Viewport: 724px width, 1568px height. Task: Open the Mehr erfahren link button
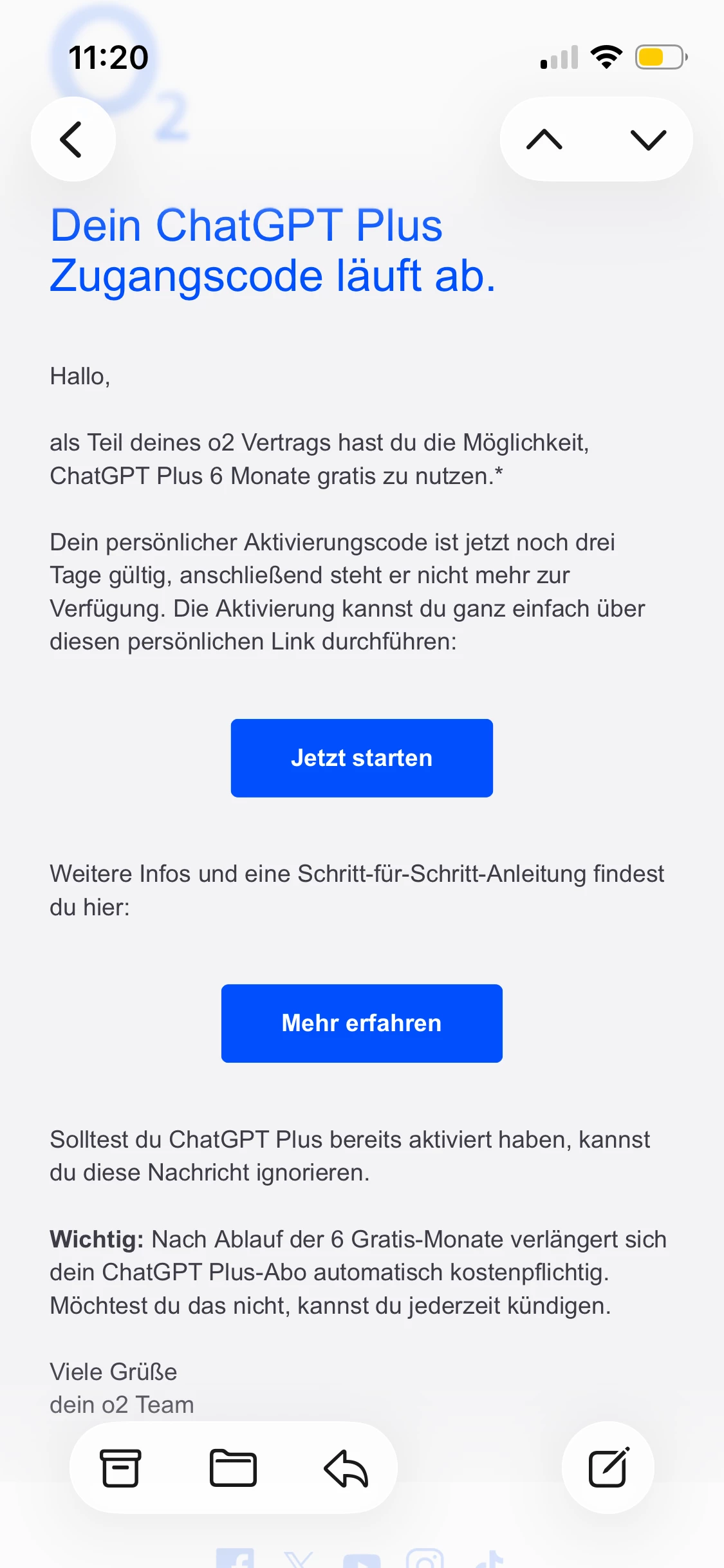(362, 1023)
